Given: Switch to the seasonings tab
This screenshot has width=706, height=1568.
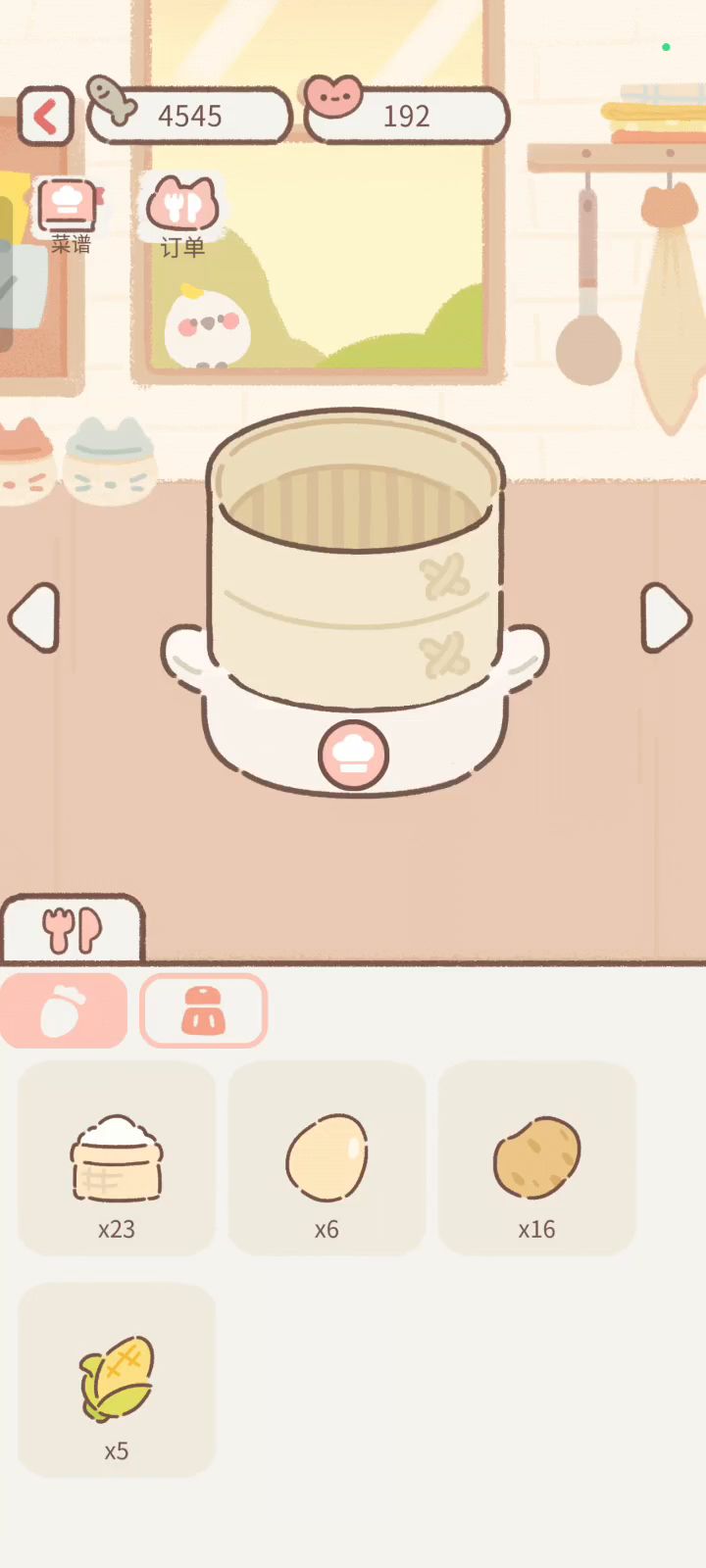Looking at the screenshot, I should tap(204, 1010).
